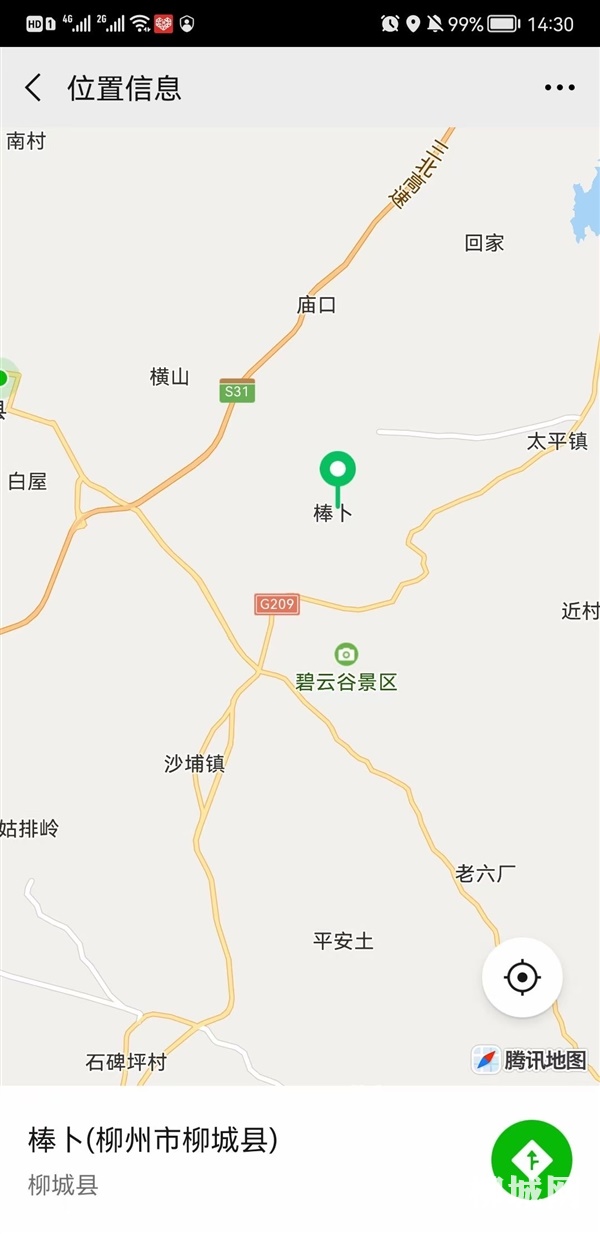Viewport: 600px width, 1234px height.
Task: Recenter the map on my location
Action: [522, 977]
